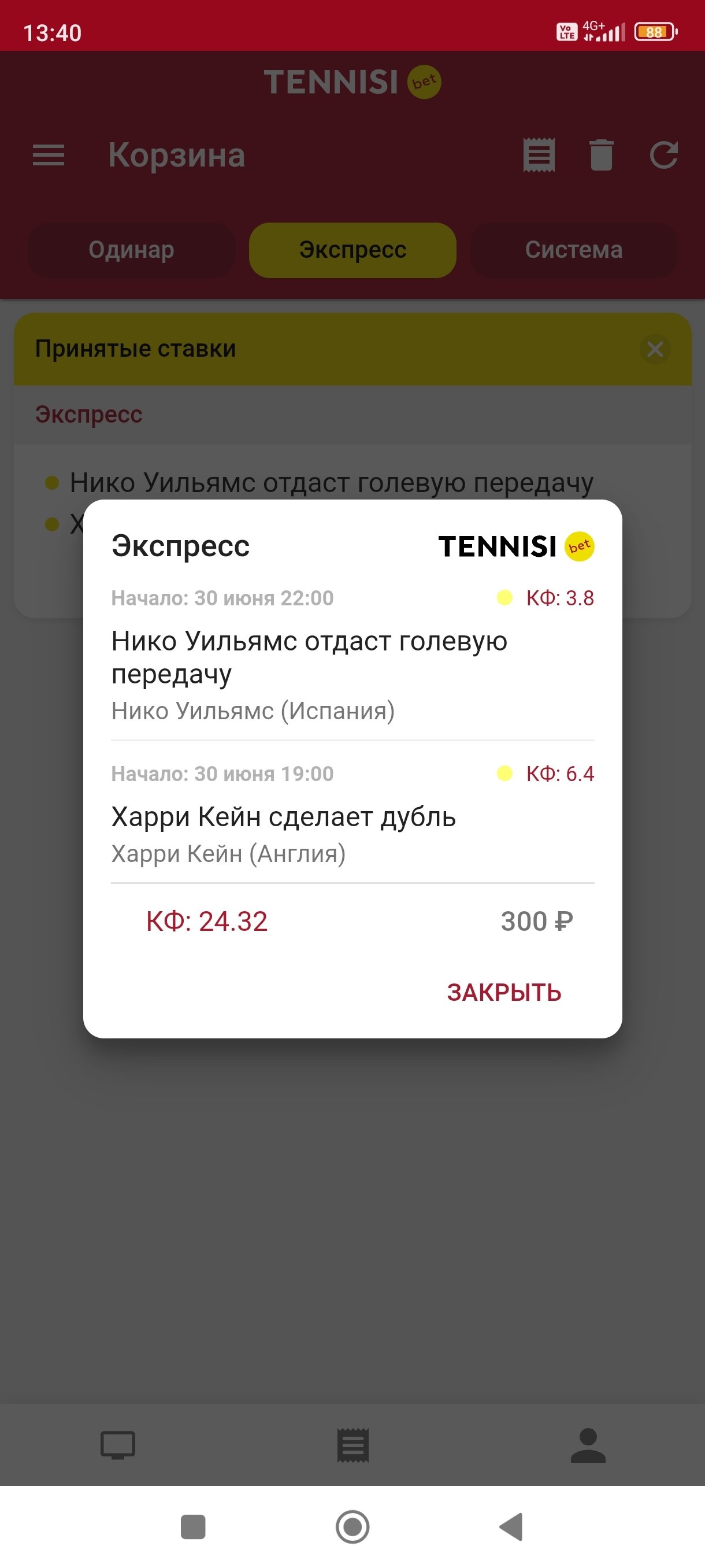Screen dimensions: 705x1568
Task: Open the bet history receipt icon
Action: point(539,155)
